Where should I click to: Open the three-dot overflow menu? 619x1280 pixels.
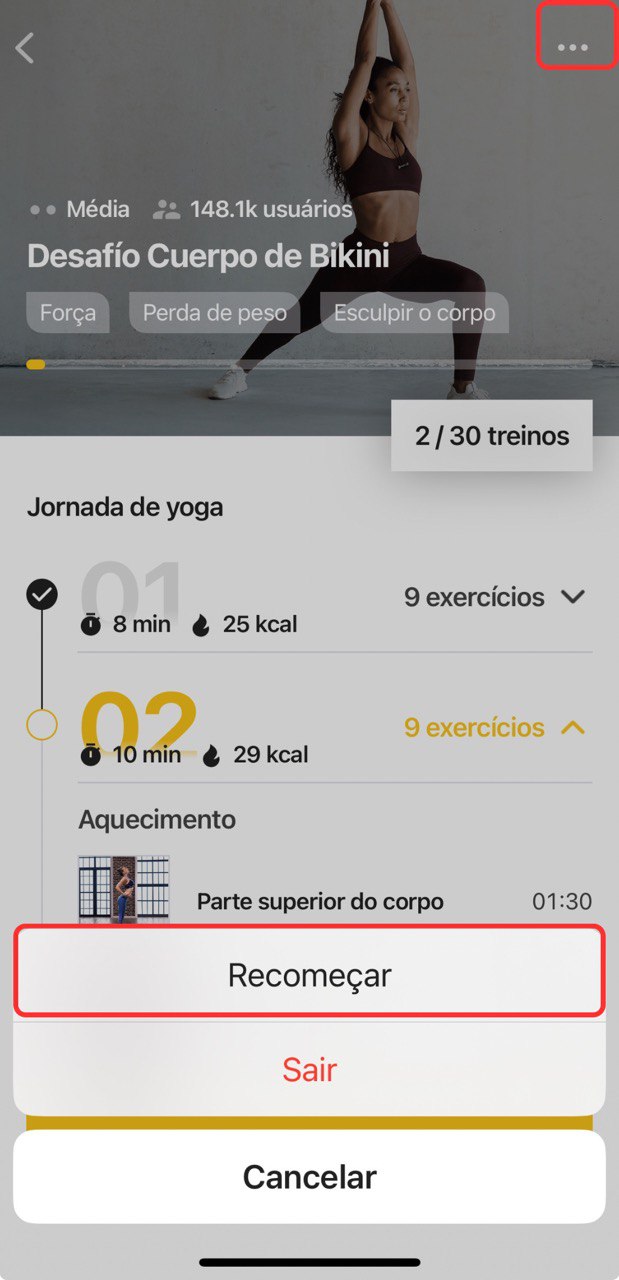pyautogui.click(x=573, y=47)
